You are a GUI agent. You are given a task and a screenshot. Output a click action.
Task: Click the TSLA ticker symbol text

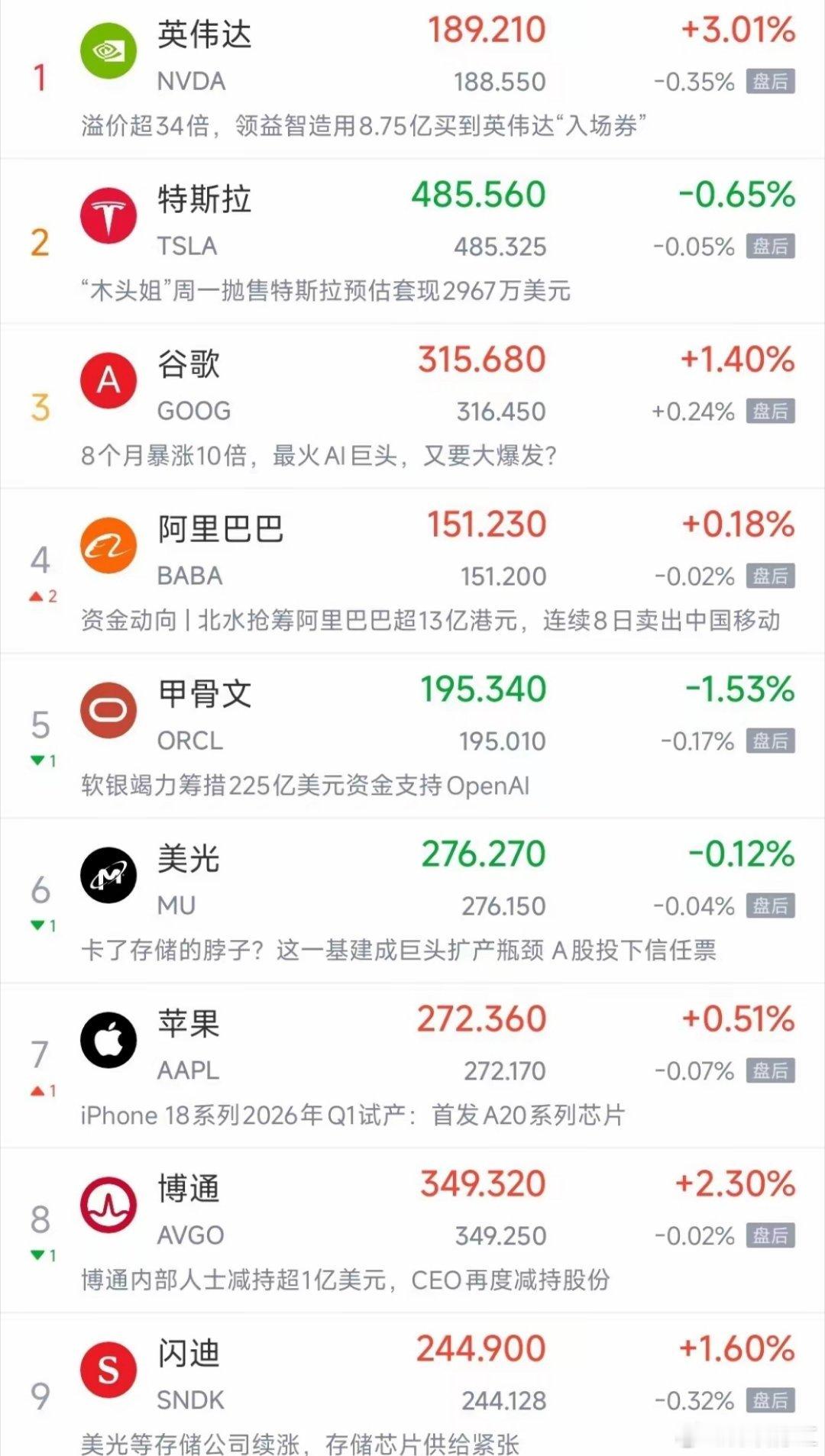point(189,246)
